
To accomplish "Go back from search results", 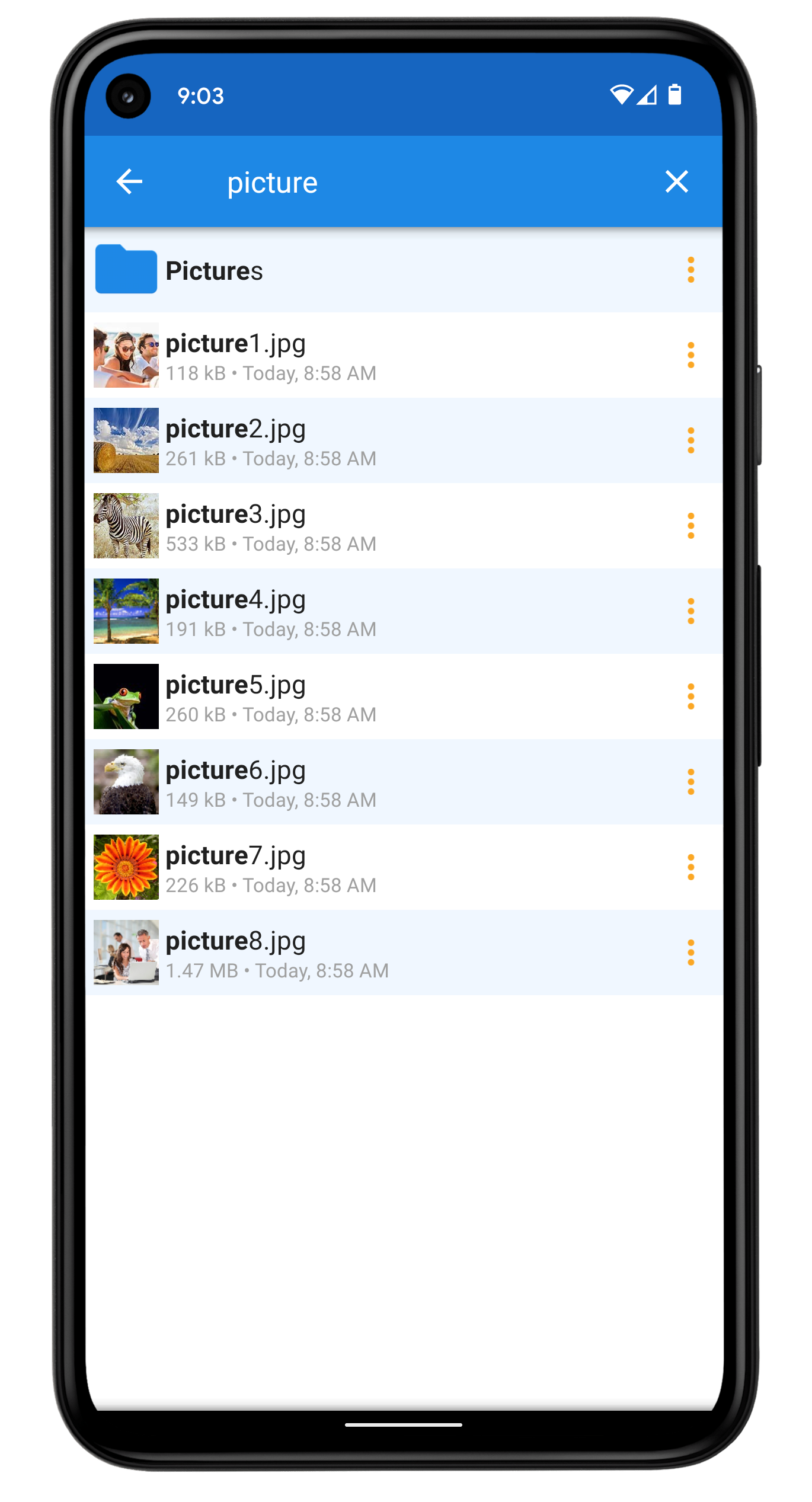I will (x=129, y=181).
